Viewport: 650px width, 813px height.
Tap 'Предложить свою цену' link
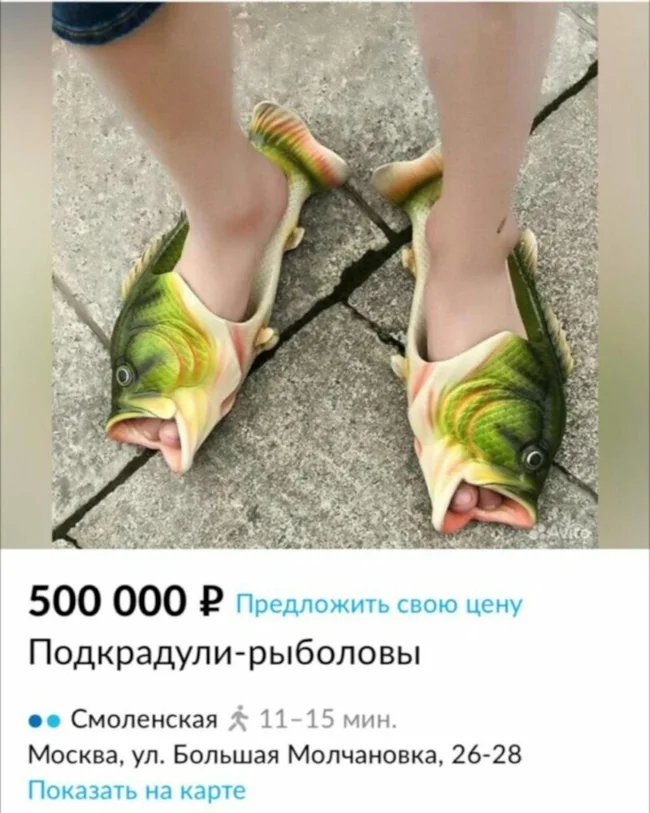[x=379, y=604]
